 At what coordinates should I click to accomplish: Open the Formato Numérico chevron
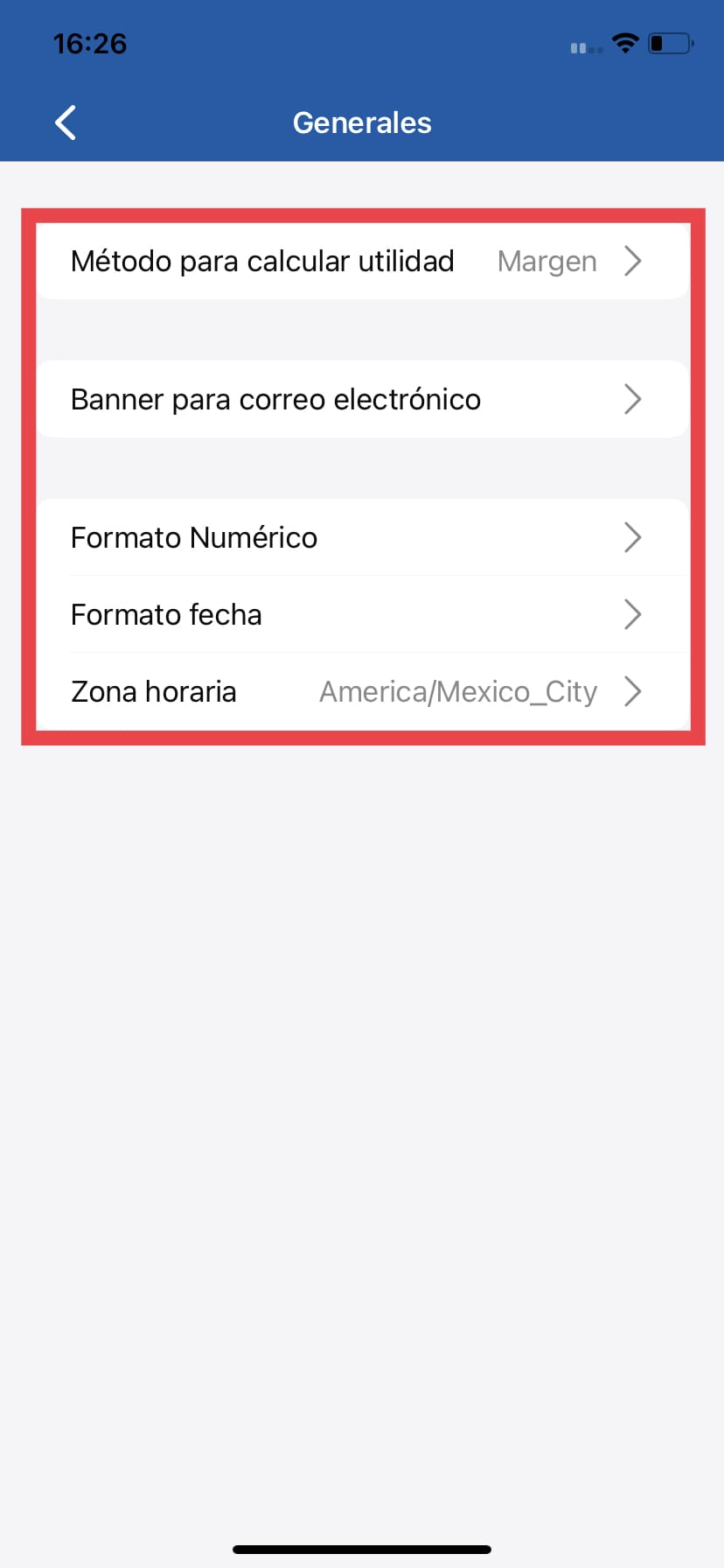632,537
